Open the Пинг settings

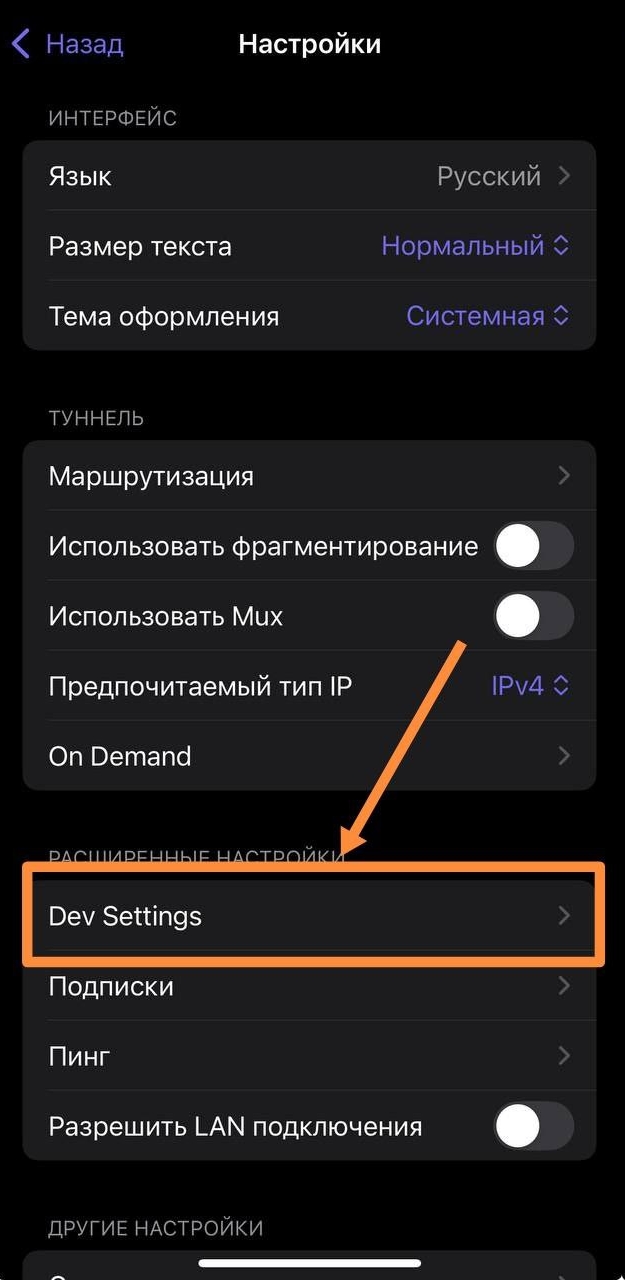pyautogui.click(x=309, y=1056)
